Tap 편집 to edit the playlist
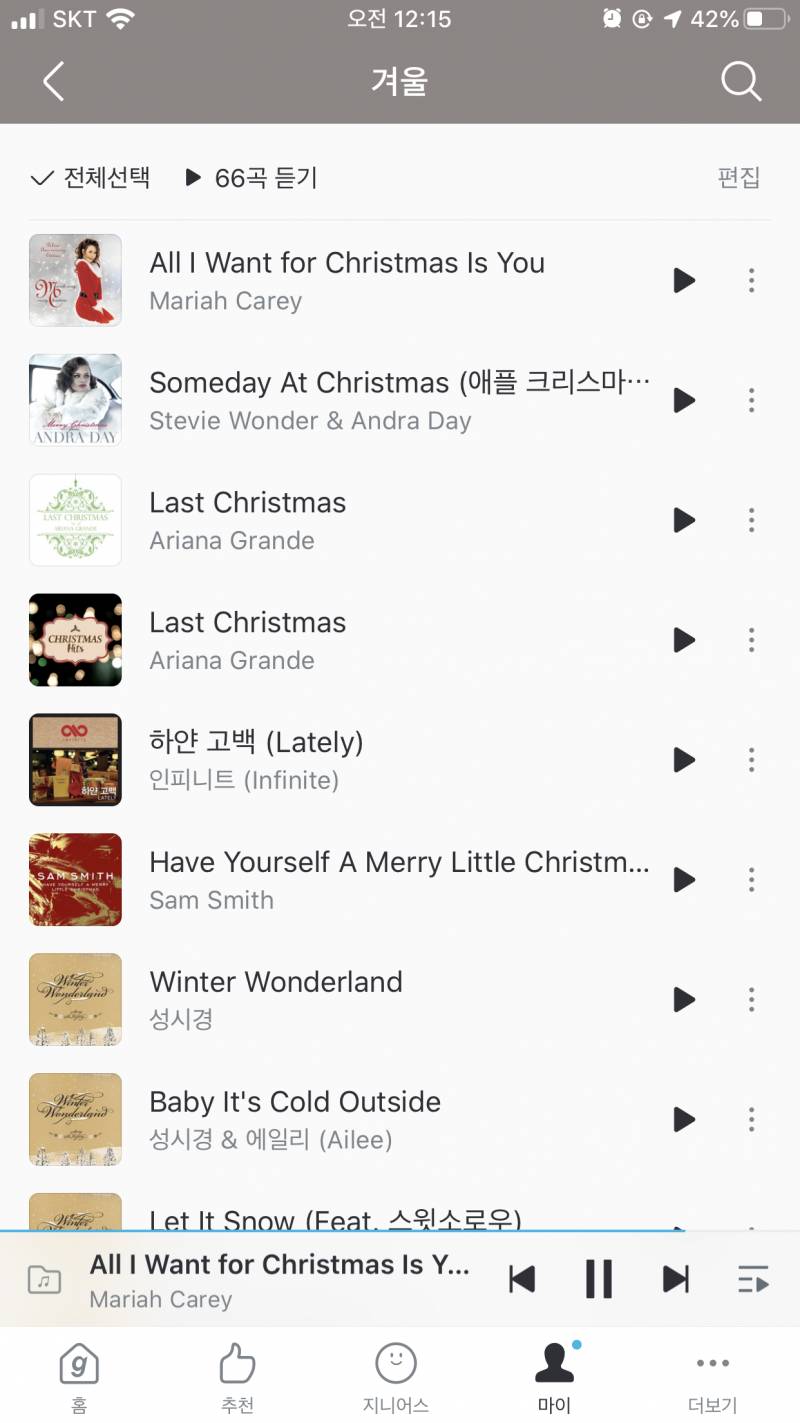Image resolution: width=800 pixels, height=1423 pixels. point(740,178)
